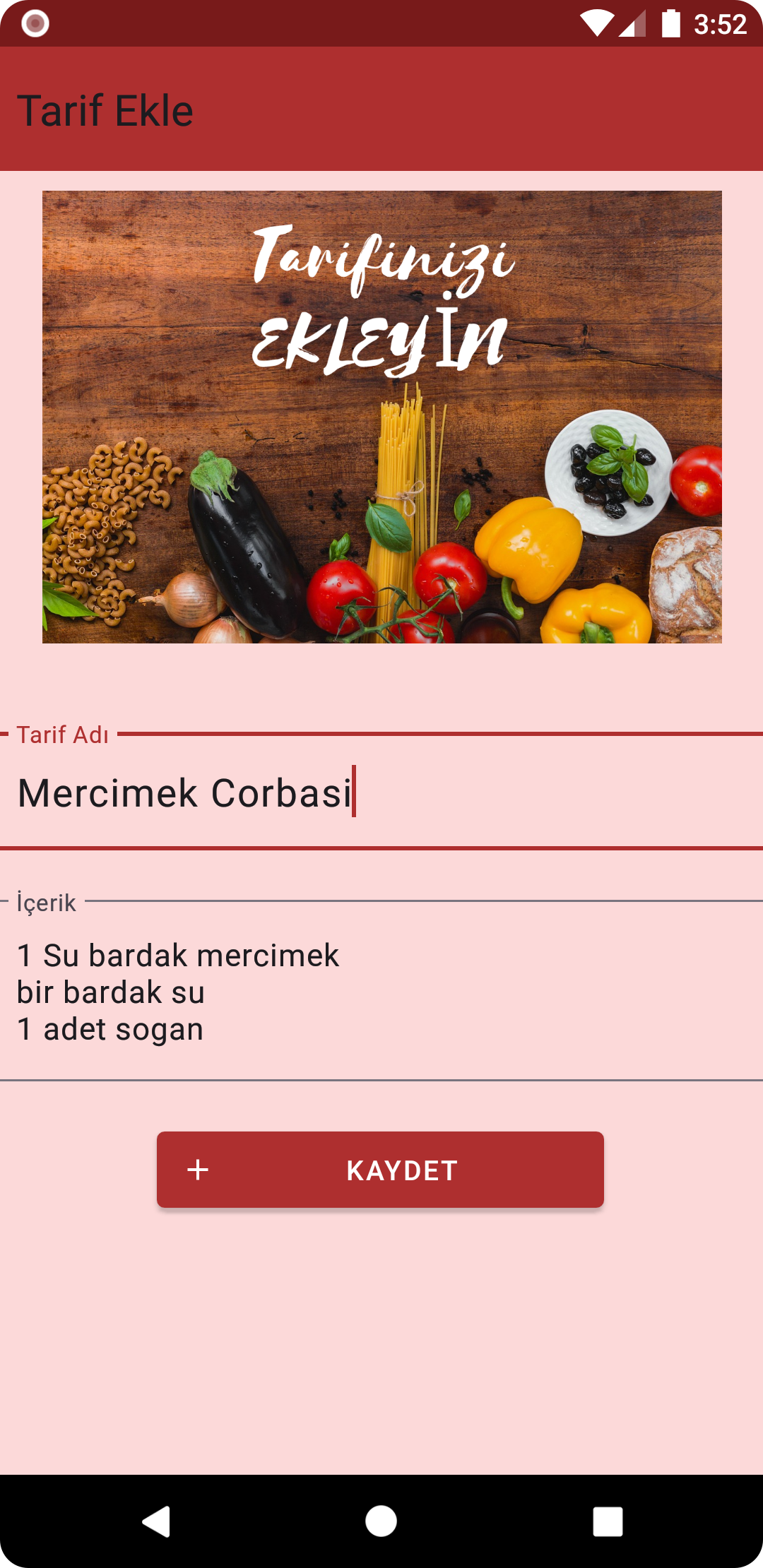Tap the text 'bir bardak su'
Screen dimensions: 763x1568
point(110,992)
